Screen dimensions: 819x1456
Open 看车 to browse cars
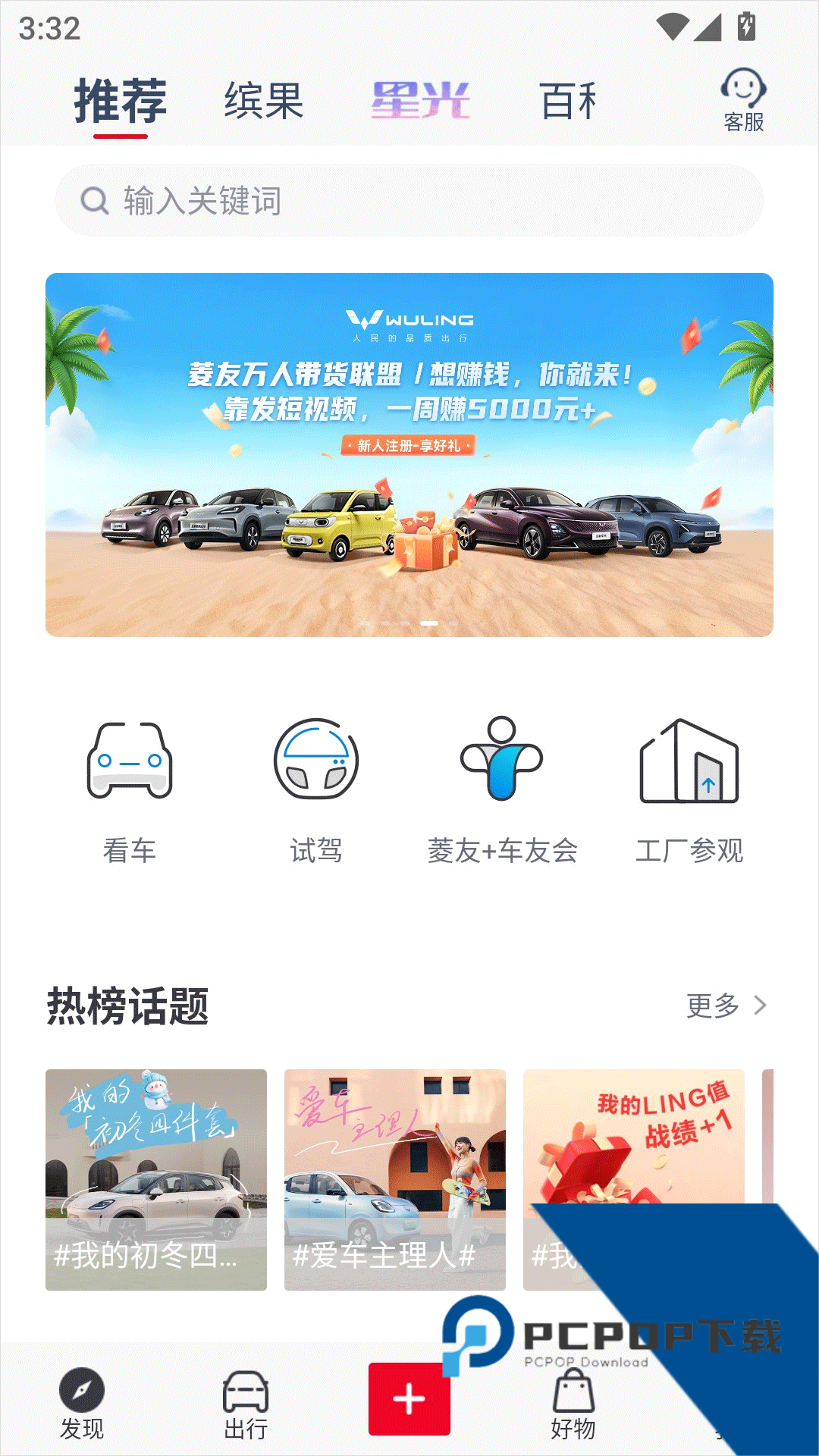[x=130, y=790]
